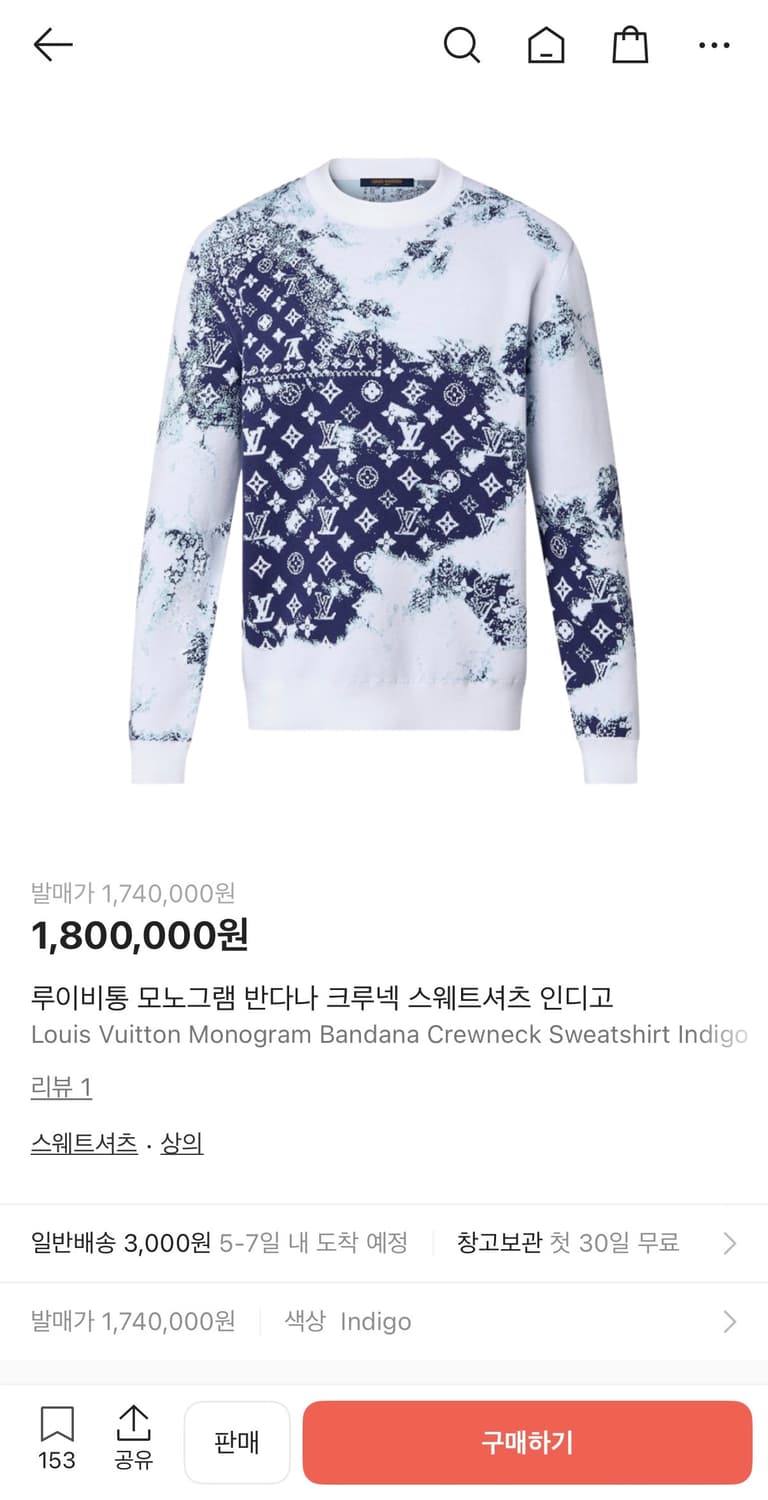Tap the share icon next to bookmarks
768x1500 pixels.
[x=134, y=1437]
